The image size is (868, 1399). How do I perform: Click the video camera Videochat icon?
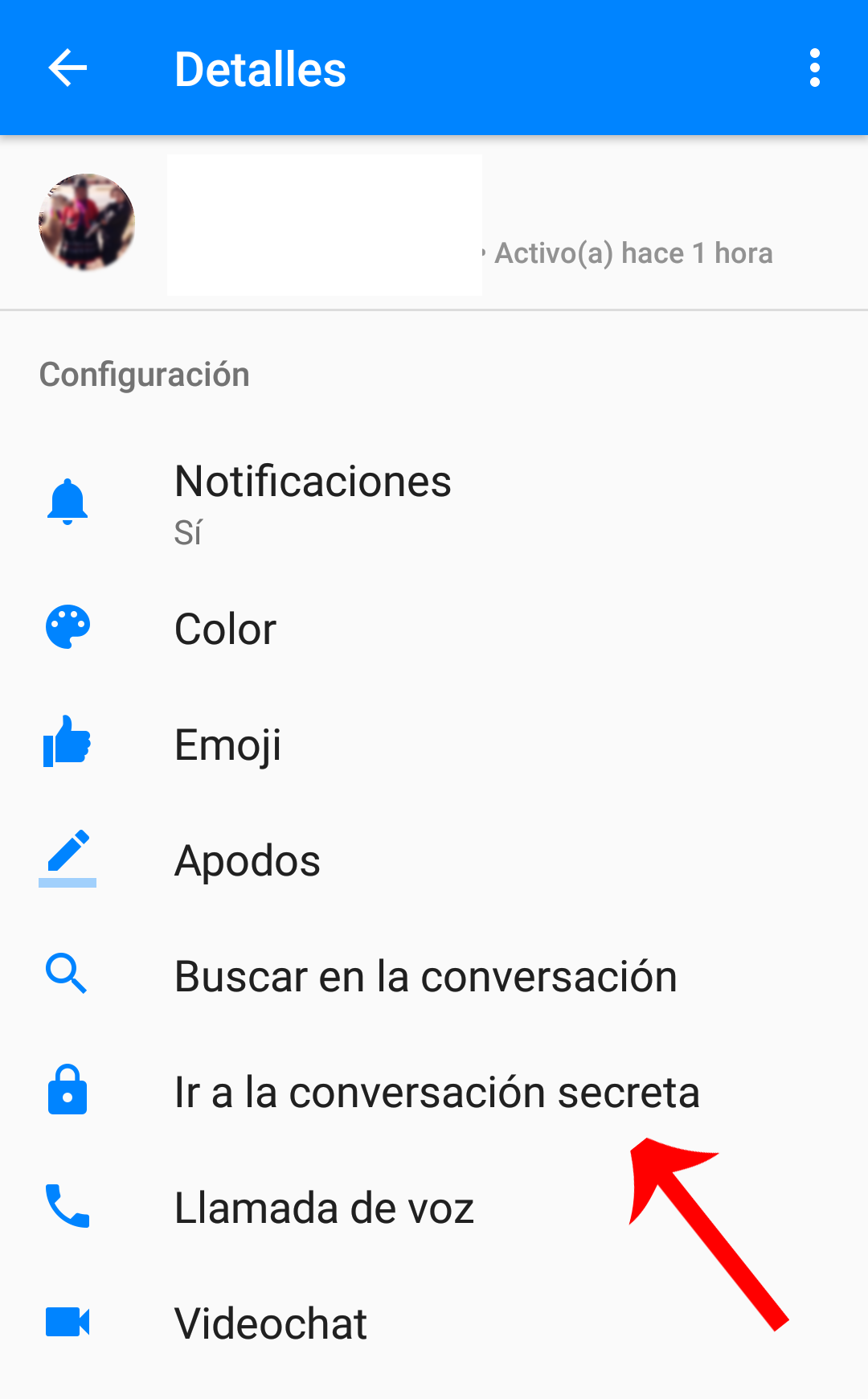tap(68, 1322)
